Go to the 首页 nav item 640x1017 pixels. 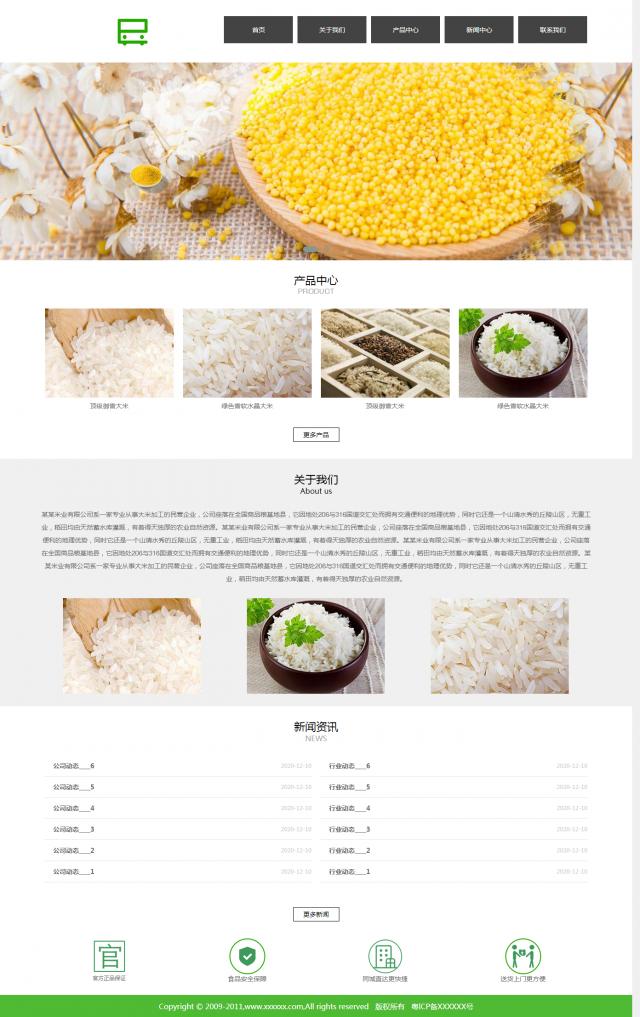(x=258, y=30)
